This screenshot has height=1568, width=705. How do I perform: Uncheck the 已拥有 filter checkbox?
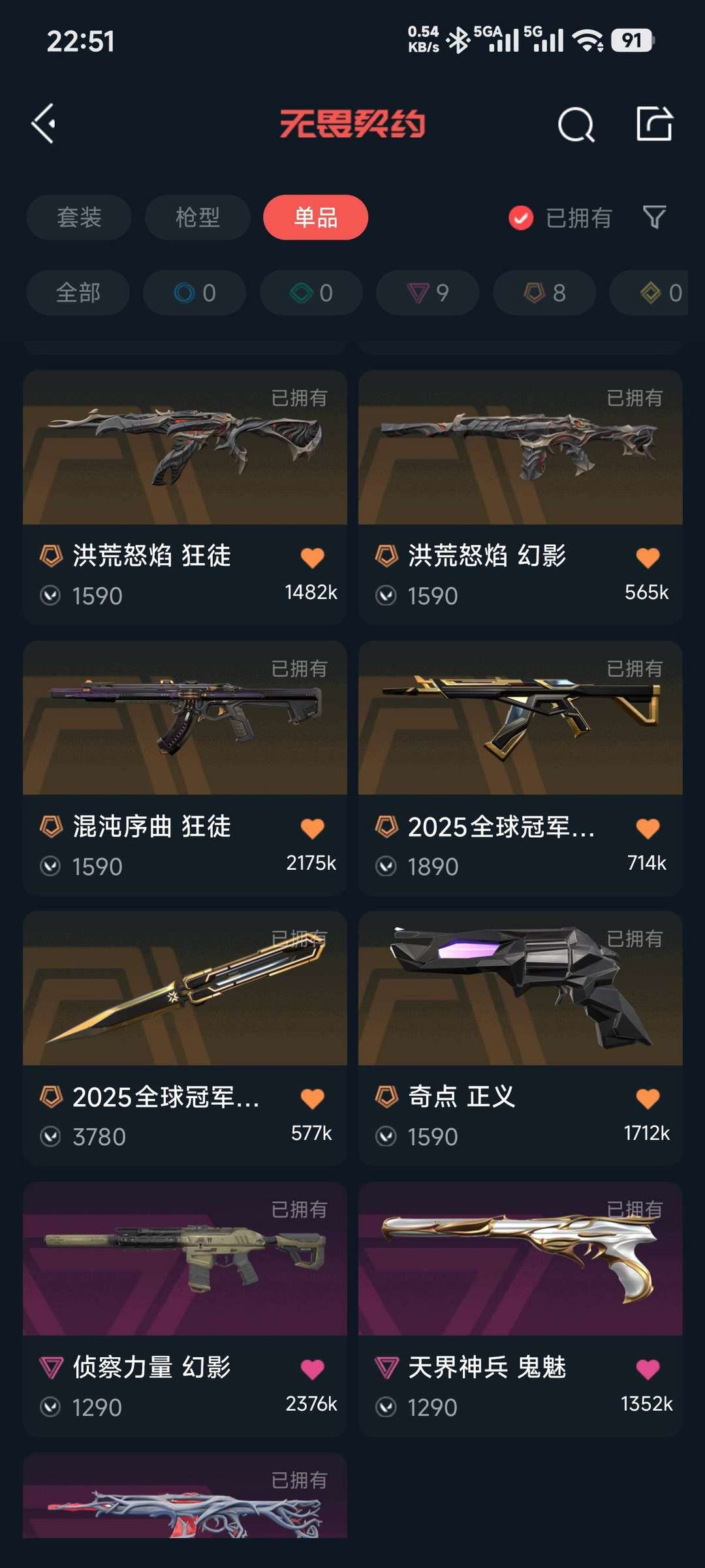521,218
